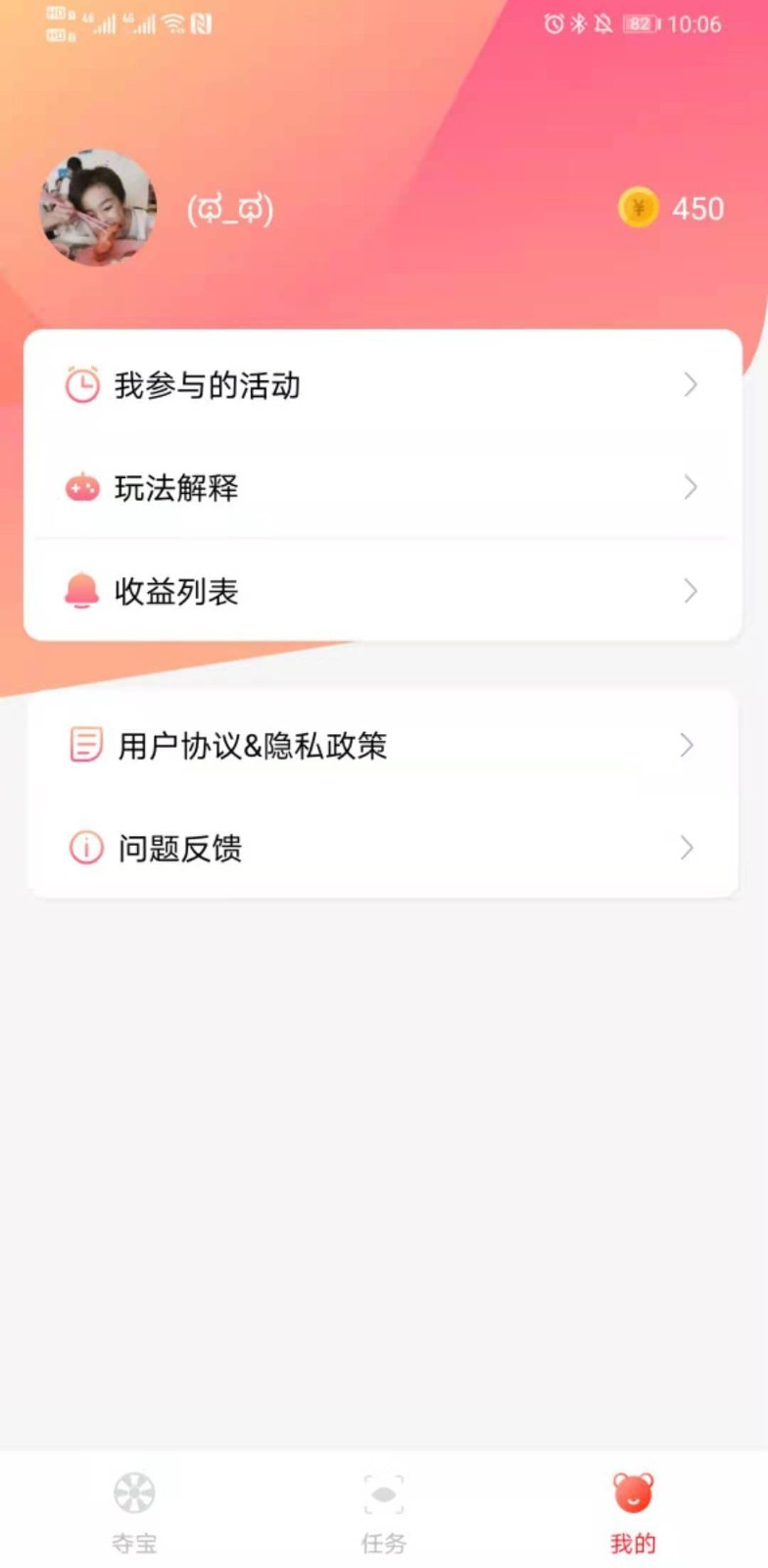This screenshot has height=1568, width=768.
Task: Tap the gold coin balance icon
Action: point(639,208)
